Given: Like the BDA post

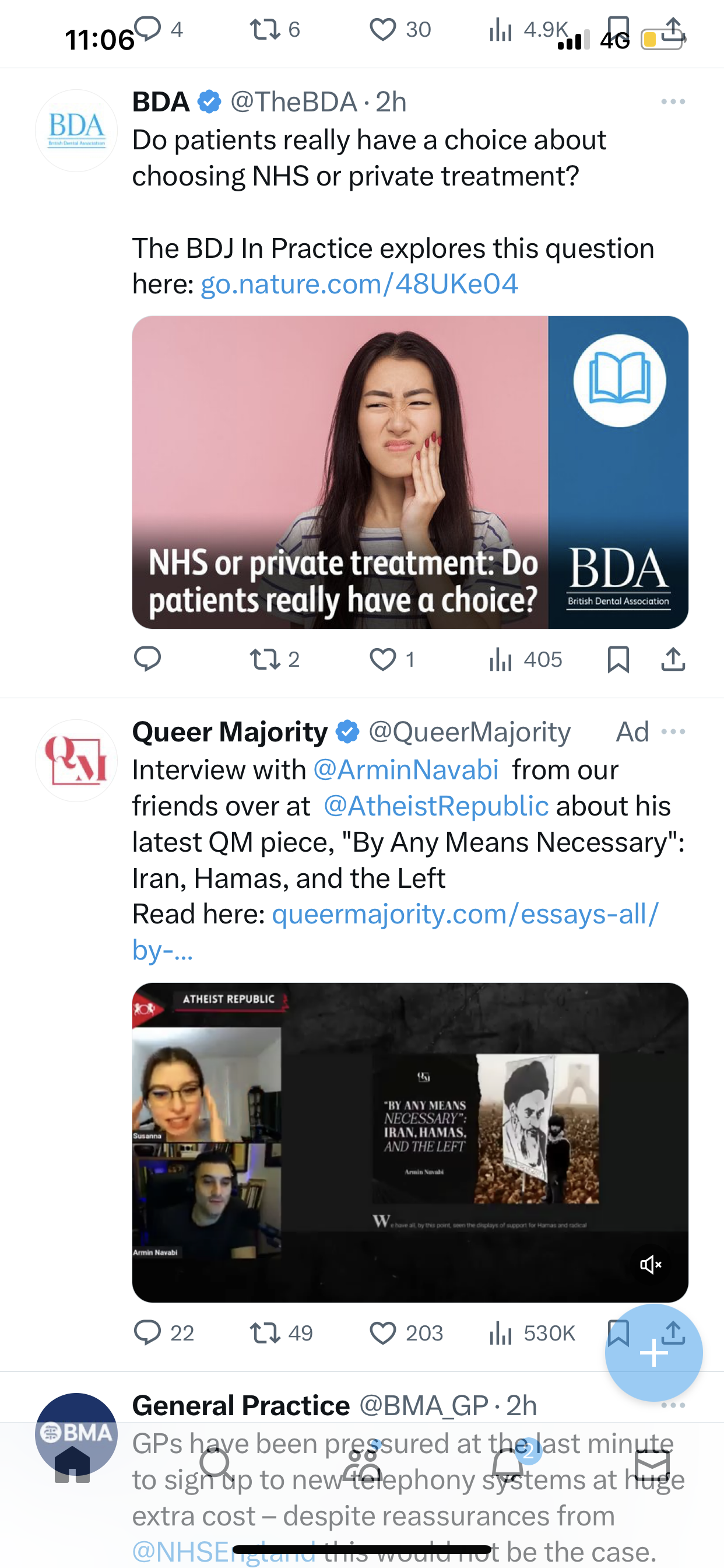Looking at the screenshot, I should tap(392, 659).
